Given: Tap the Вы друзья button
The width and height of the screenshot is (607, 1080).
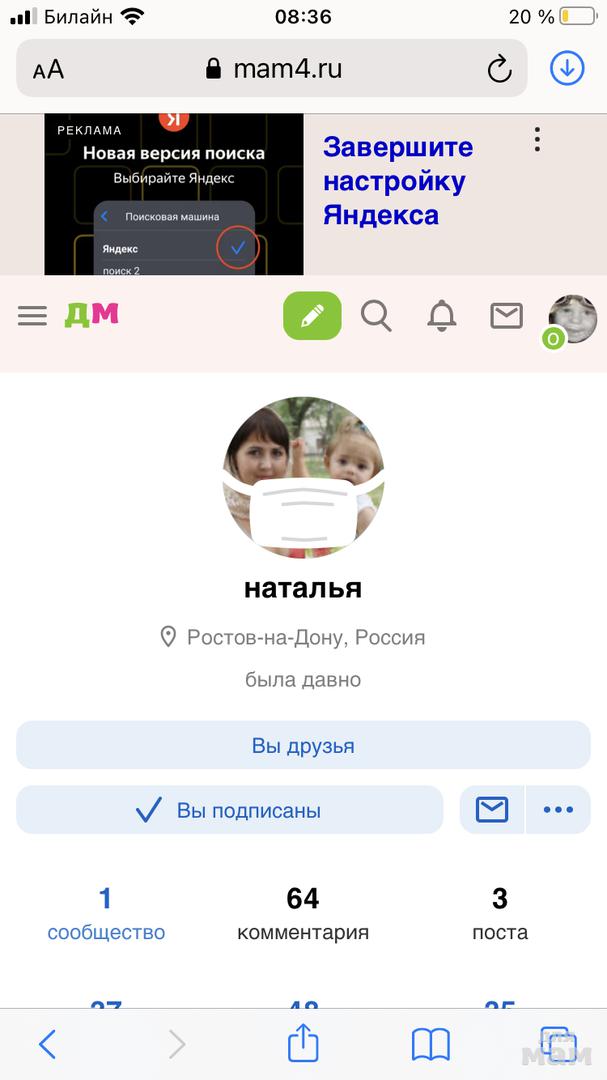Looking at the screenshot, I should coord(303,746).
